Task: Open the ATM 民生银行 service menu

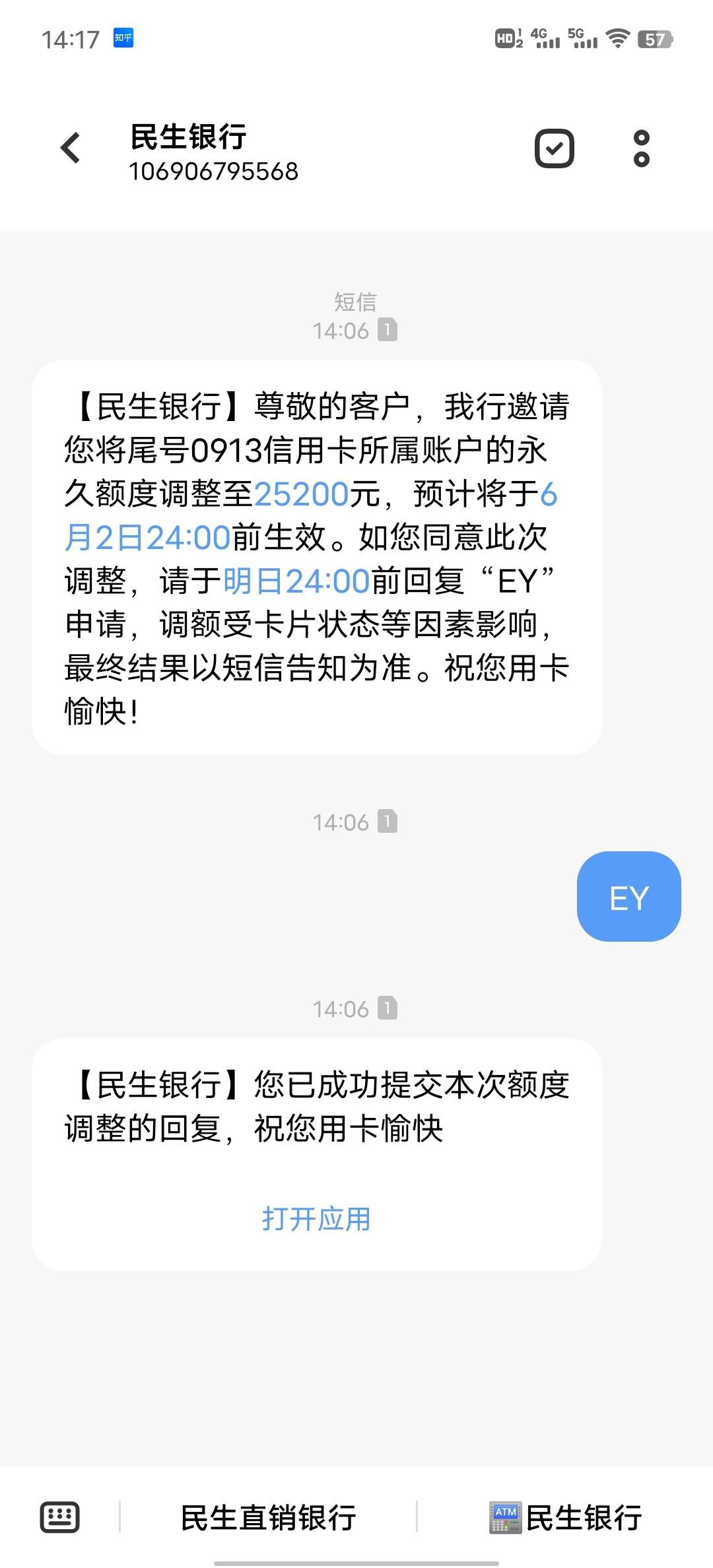Action: [x=565, y=1517]
